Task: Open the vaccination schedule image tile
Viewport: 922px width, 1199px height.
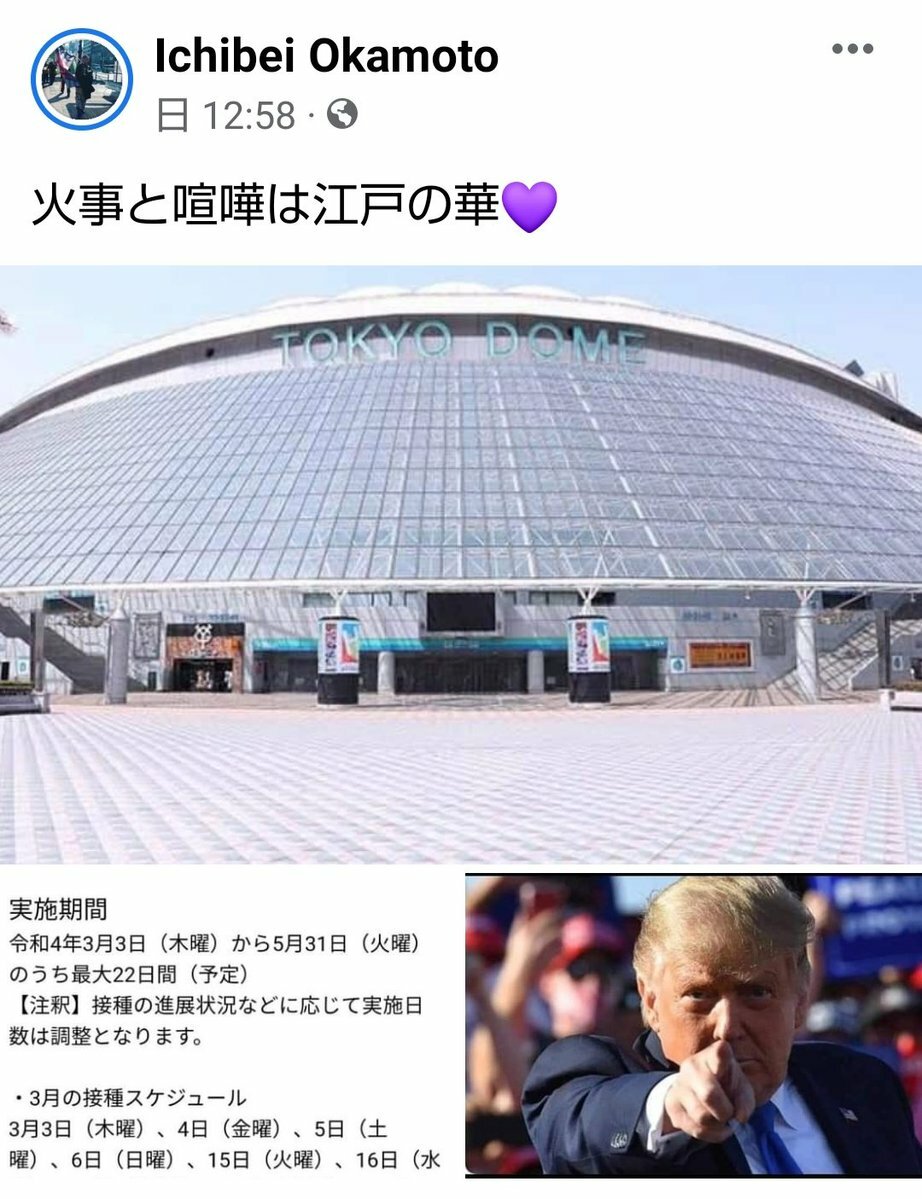Action: pos(228,1030)
